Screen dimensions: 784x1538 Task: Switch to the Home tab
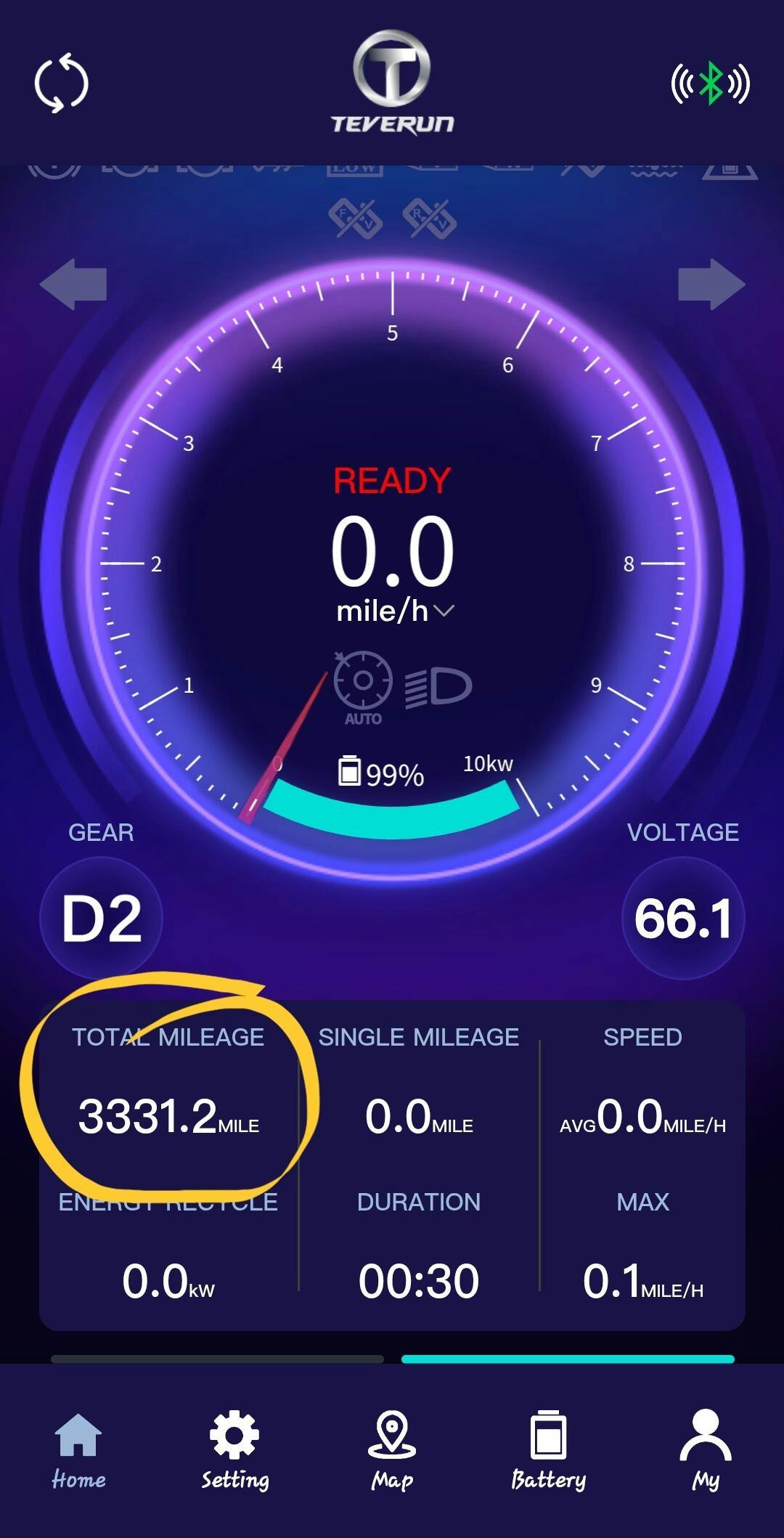(x=78, y=1449)
